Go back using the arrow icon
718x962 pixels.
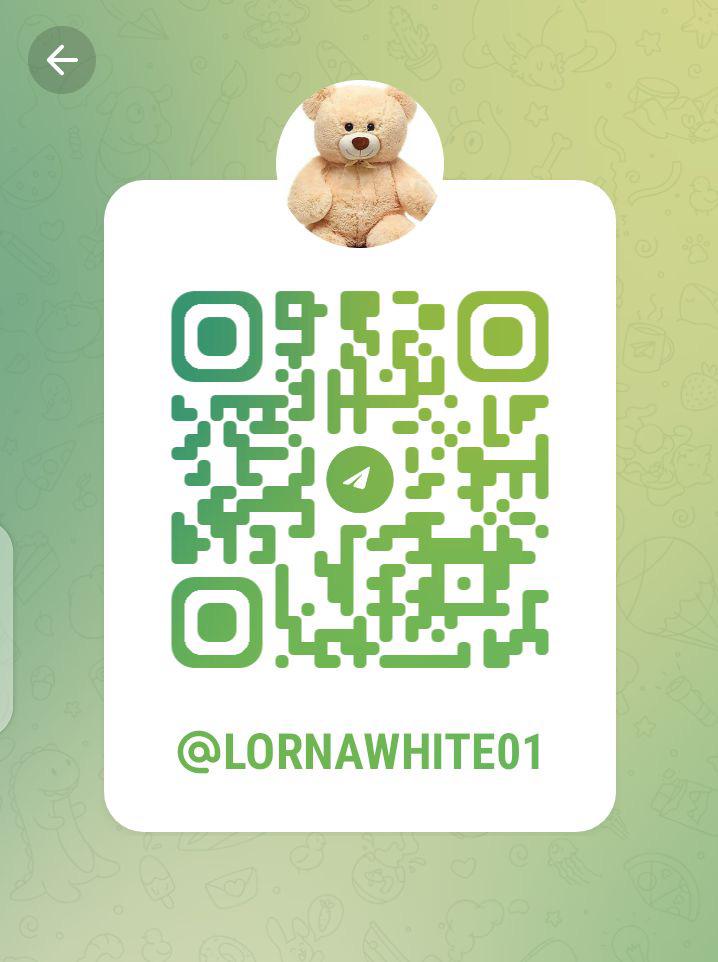click(x=62, y=60)
